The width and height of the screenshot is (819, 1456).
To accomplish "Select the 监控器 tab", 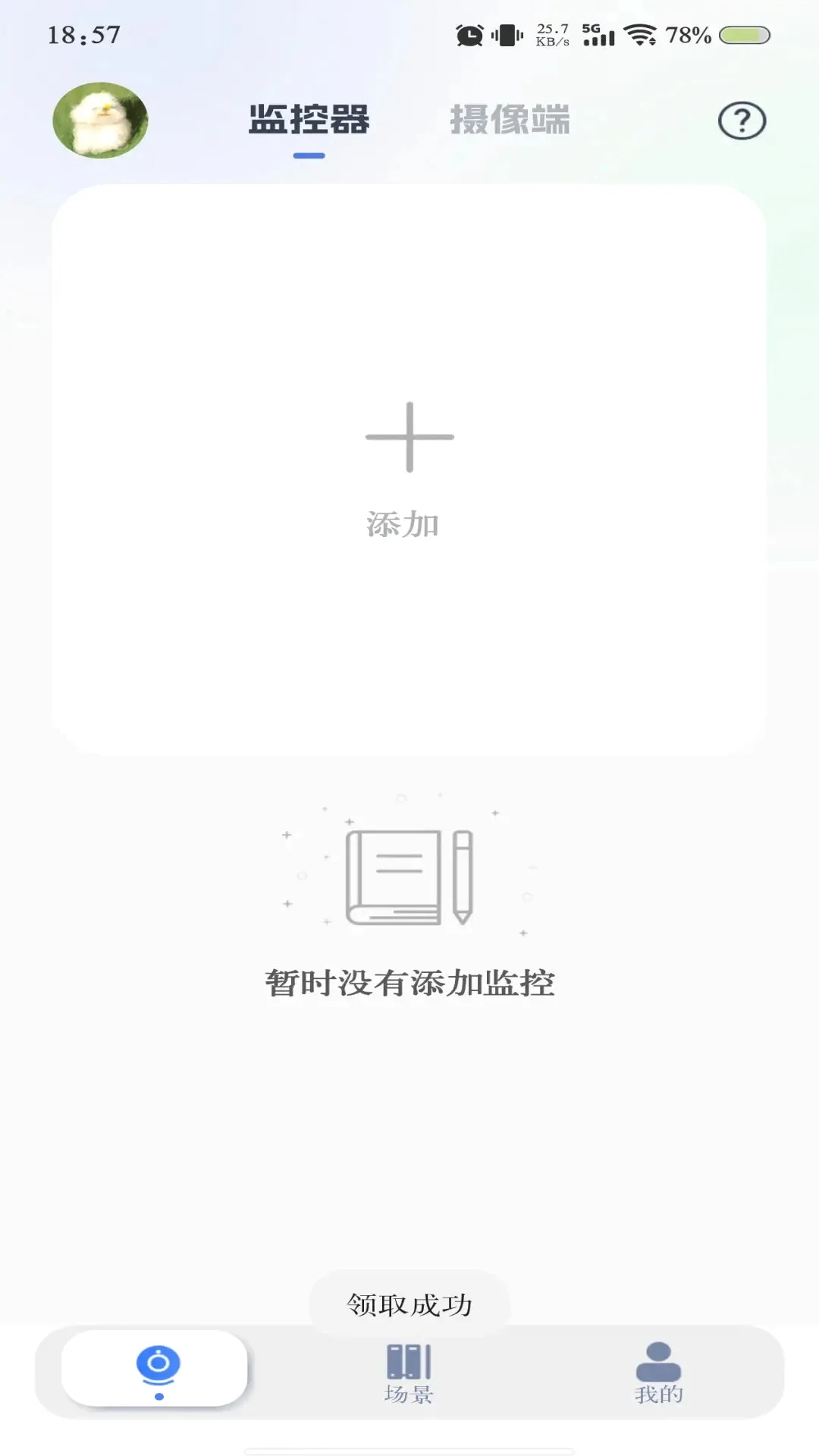I will pos(309,120).
